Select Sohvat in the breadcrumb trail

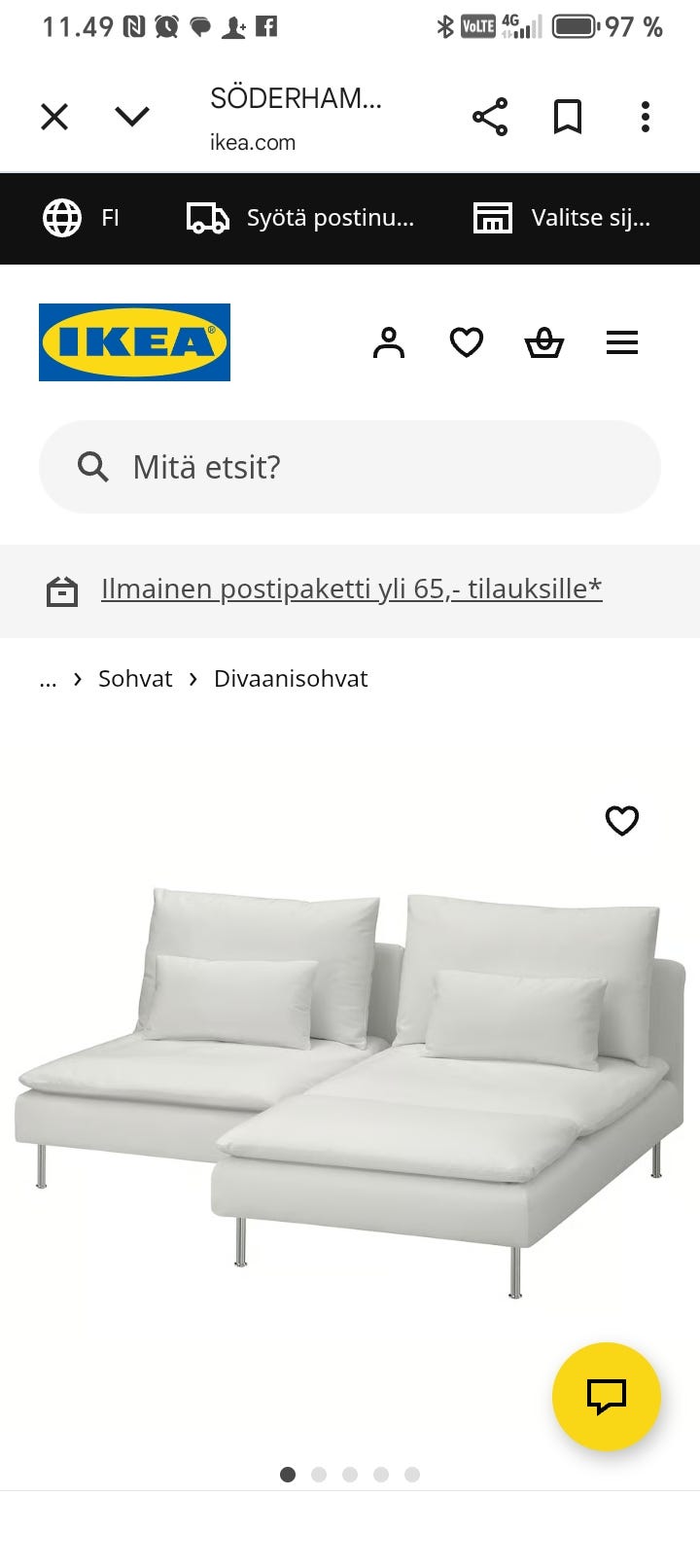[x=135, y=678]
